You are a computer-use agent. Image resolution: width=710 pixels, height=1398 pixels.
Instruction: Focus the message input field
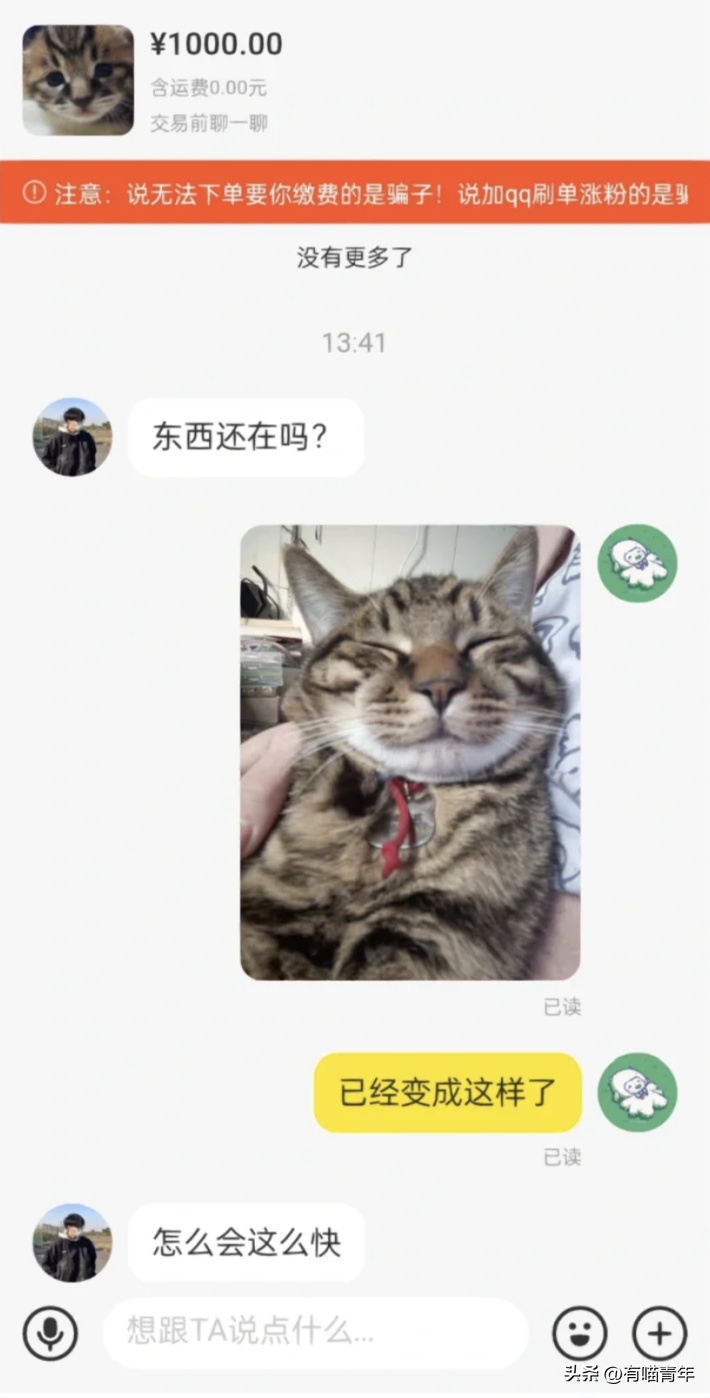click(315, 1332)
